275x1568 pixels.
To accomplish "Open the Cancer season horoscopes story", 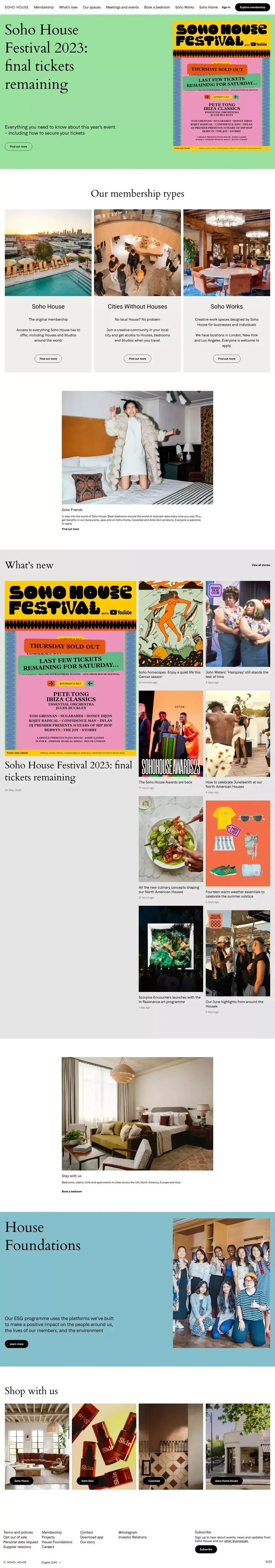I will (169, 674).
